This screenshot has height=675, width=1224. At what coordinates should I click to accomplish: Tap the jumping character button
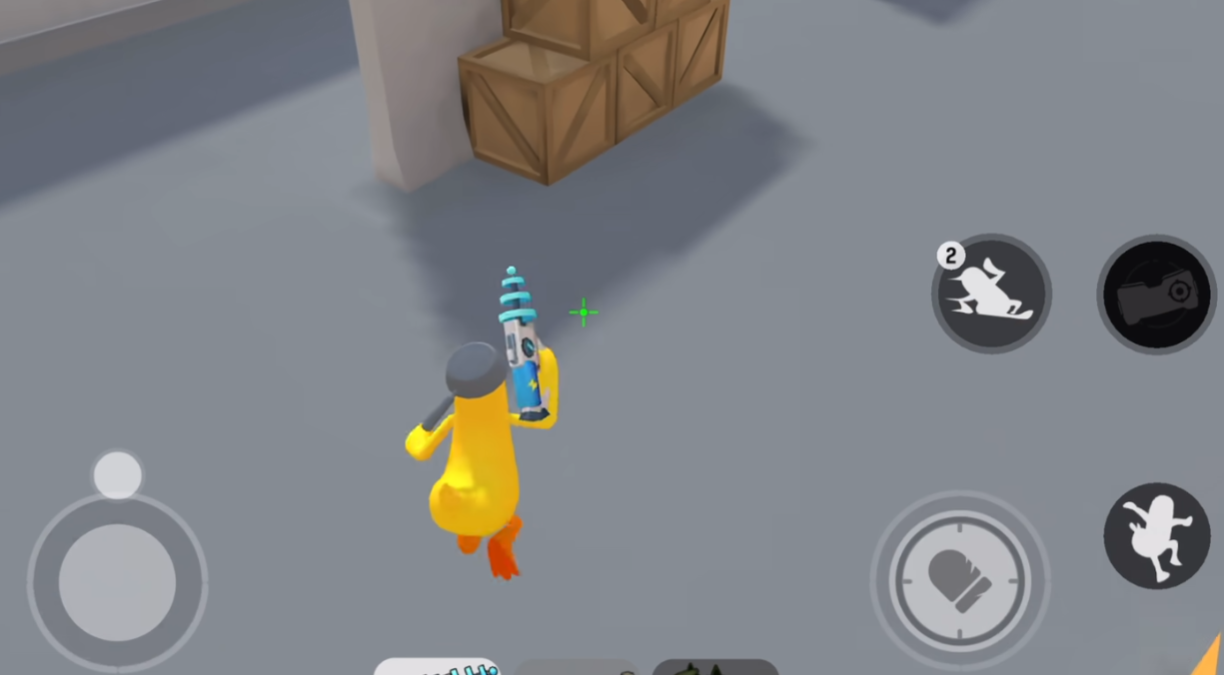1157,535
